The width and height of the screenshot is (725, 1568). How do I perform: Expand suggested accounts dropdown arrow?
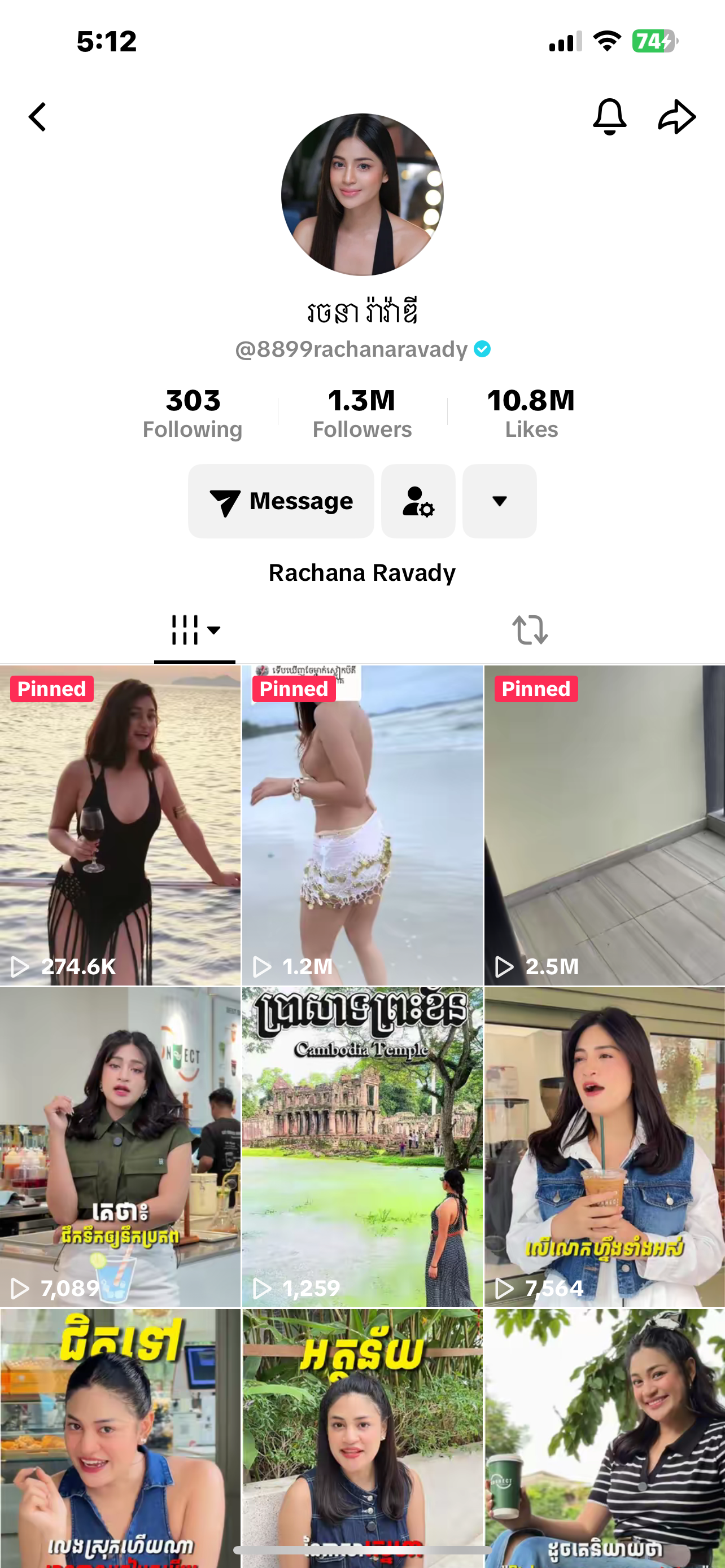click(499, 501)
